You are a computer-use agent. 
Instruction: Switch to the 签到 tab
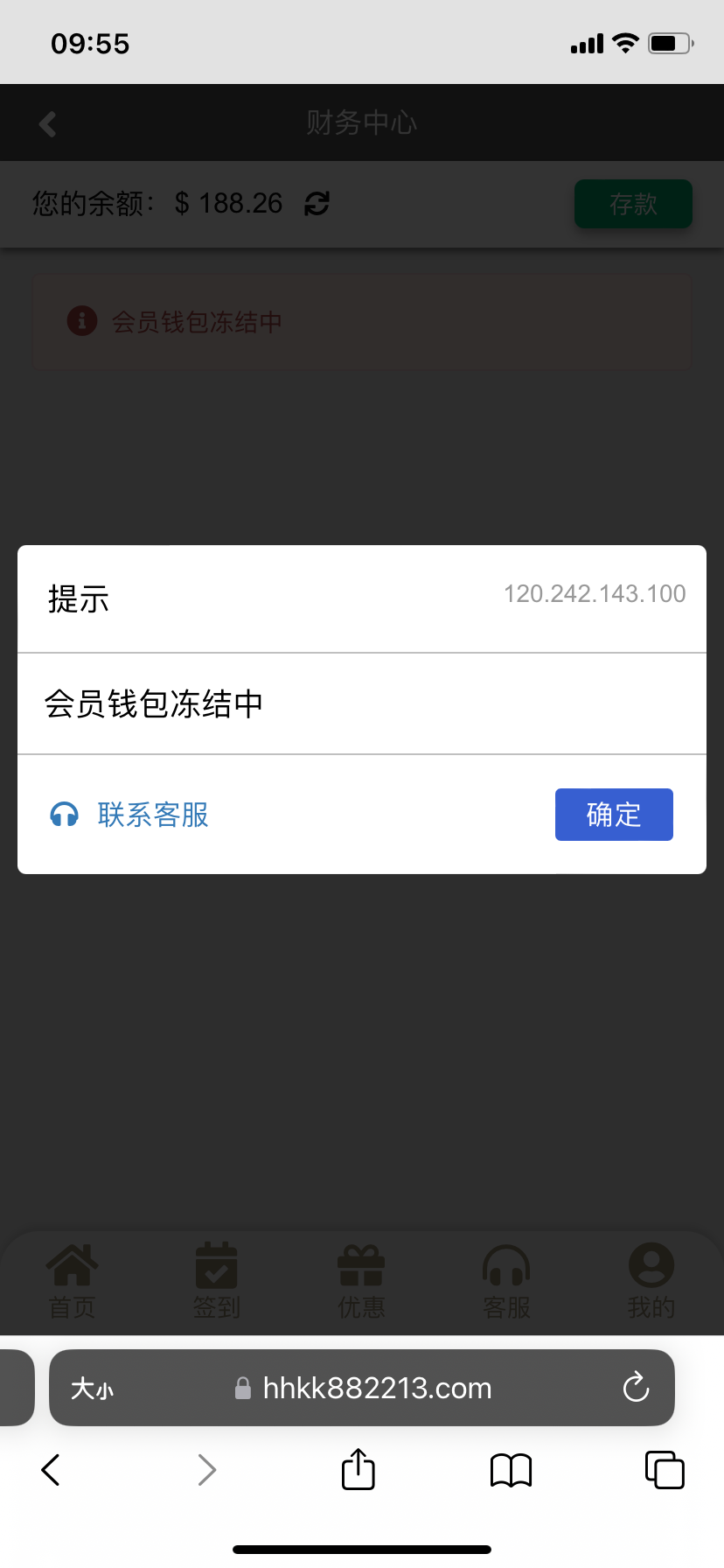click(x=217, y=1281)
